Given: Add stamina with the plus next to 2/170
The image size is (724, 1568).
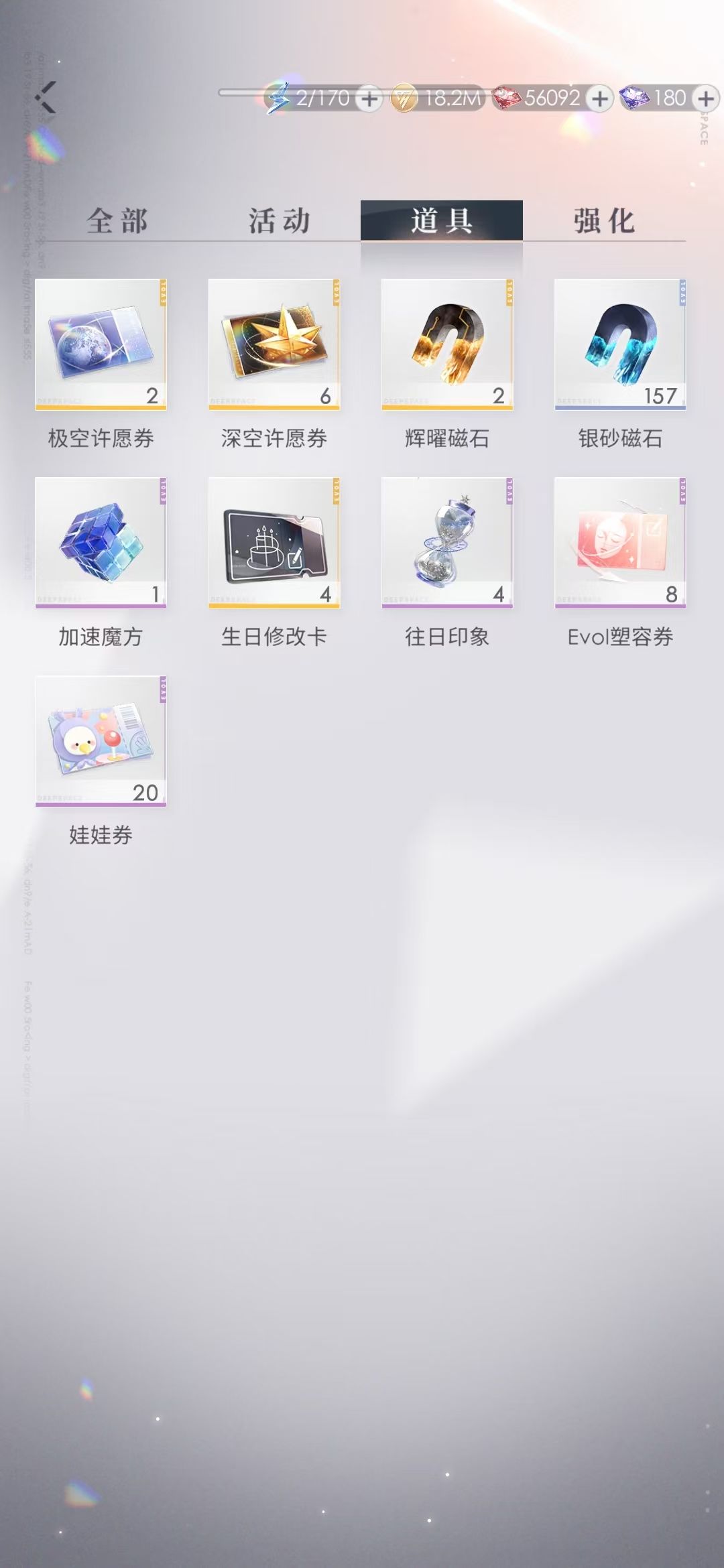Looking at the screenshot, I should tap(369, 99).
